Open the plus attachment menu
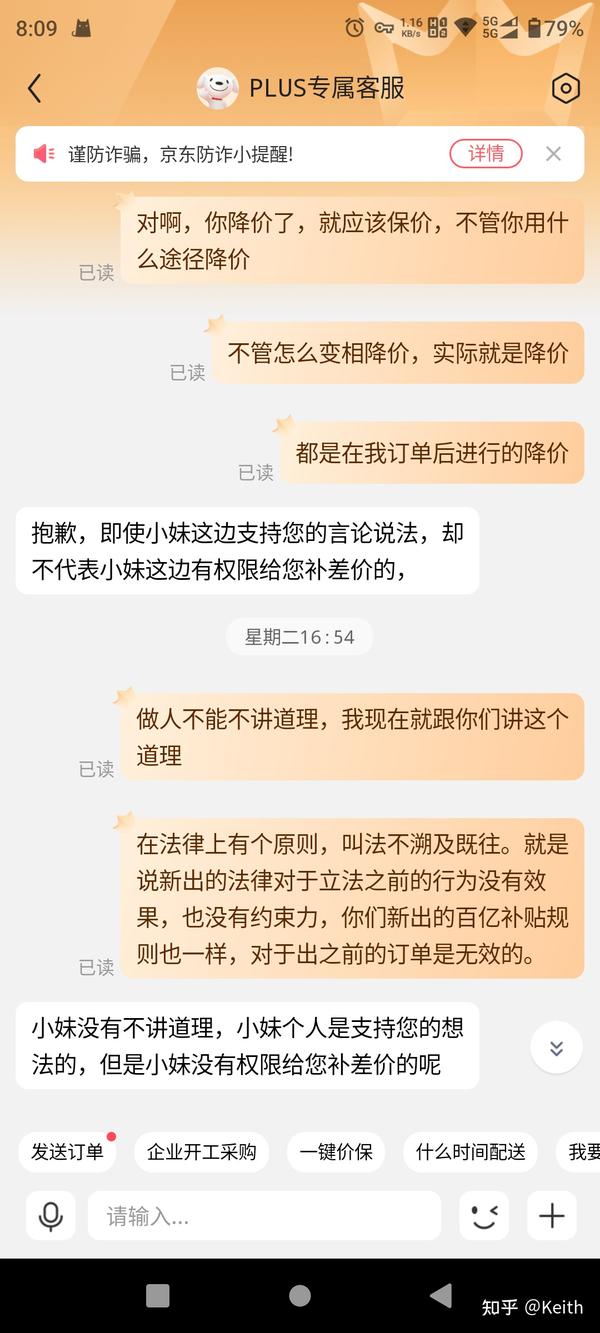 click(x=552, y=1216)
